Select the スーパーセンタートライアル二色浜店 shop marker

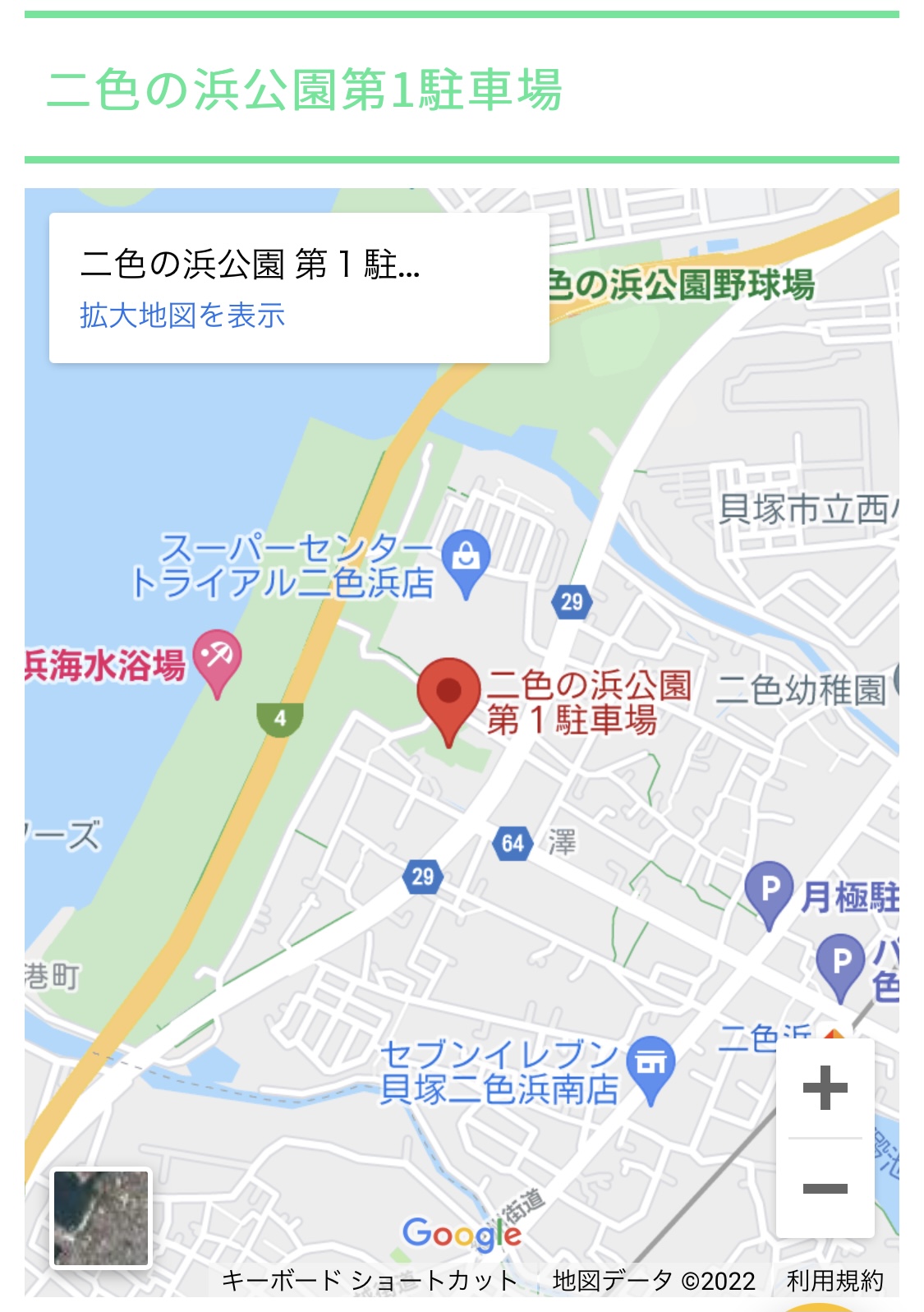pos(466,559)
